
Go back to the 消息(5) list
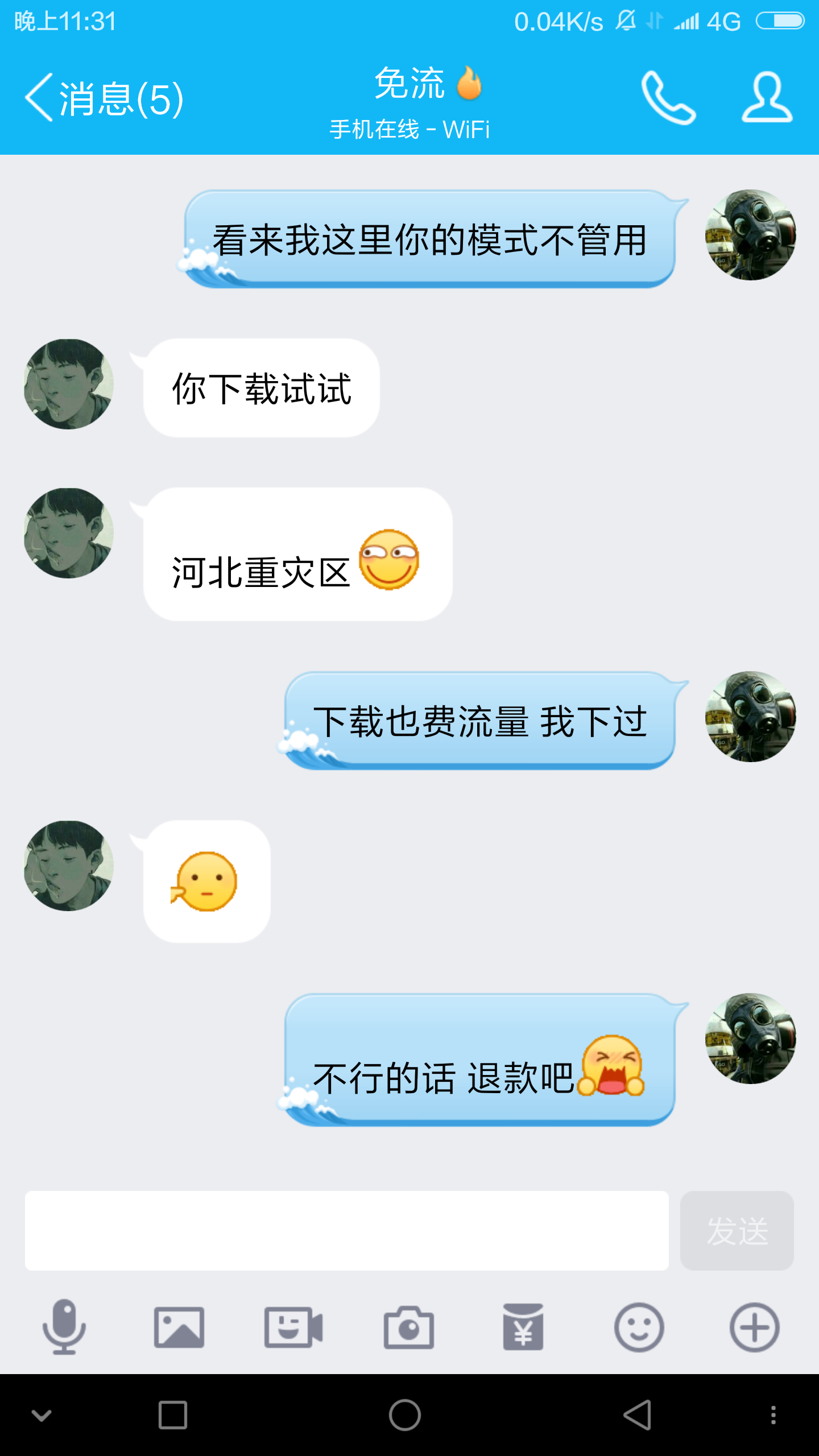pyautogui.click(x=102, y=98)
